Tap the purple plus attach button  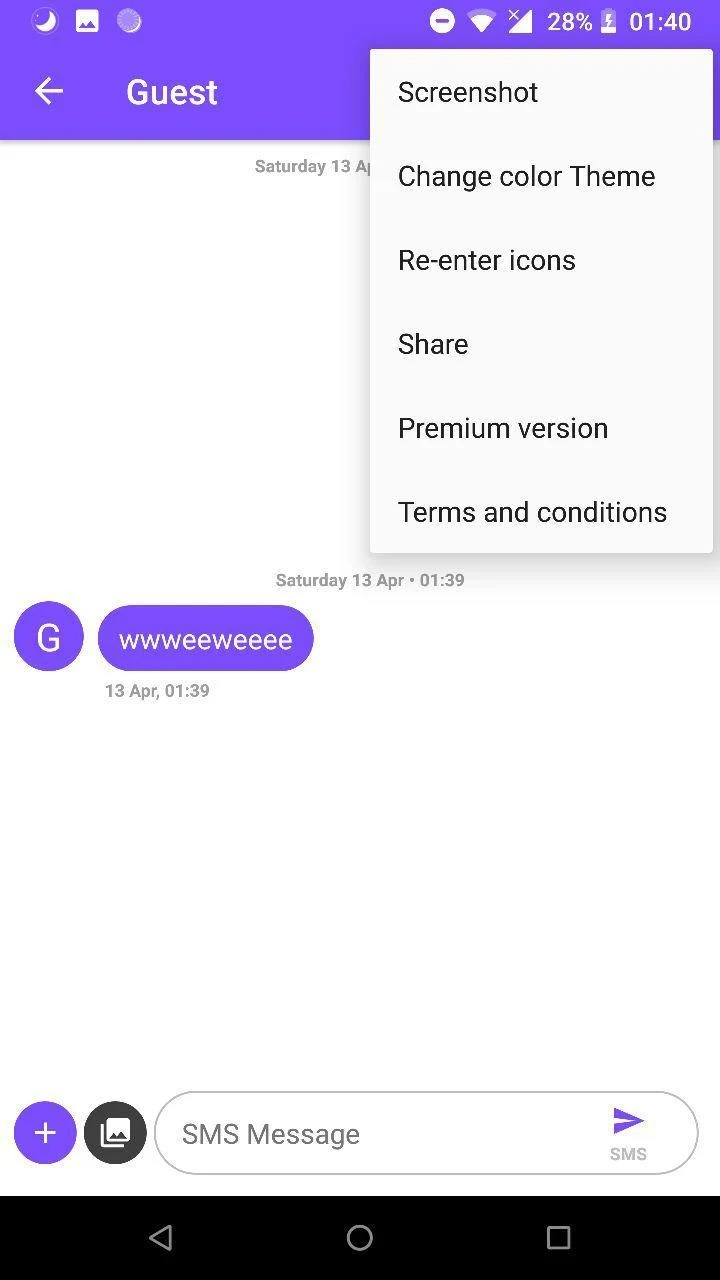(45, 1133)
